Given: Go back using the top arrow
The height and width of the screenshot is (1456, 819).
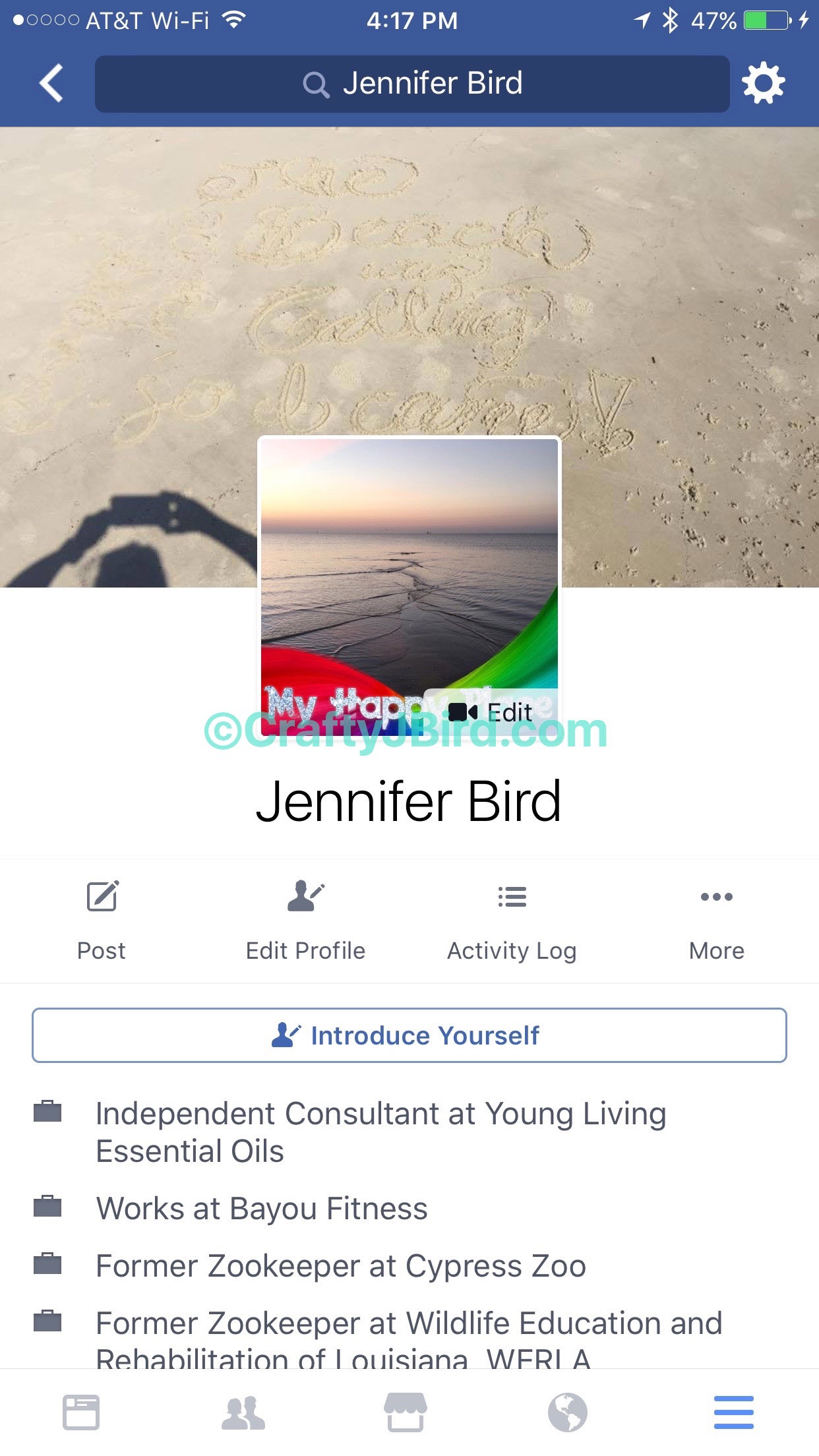Looking at the screenshot, I should 51,83.
